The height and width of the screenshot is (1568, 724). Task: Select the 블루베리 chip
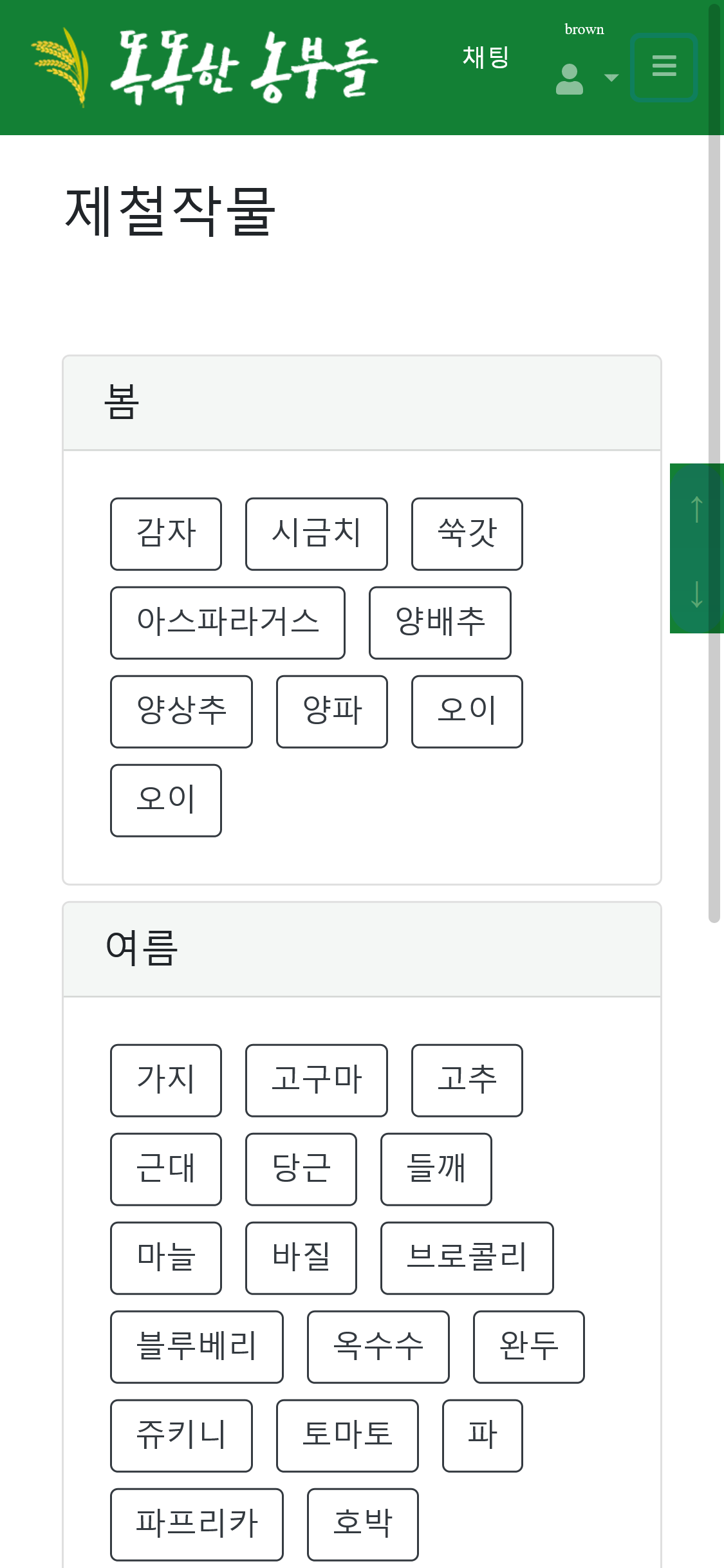tap(196, 1347)
